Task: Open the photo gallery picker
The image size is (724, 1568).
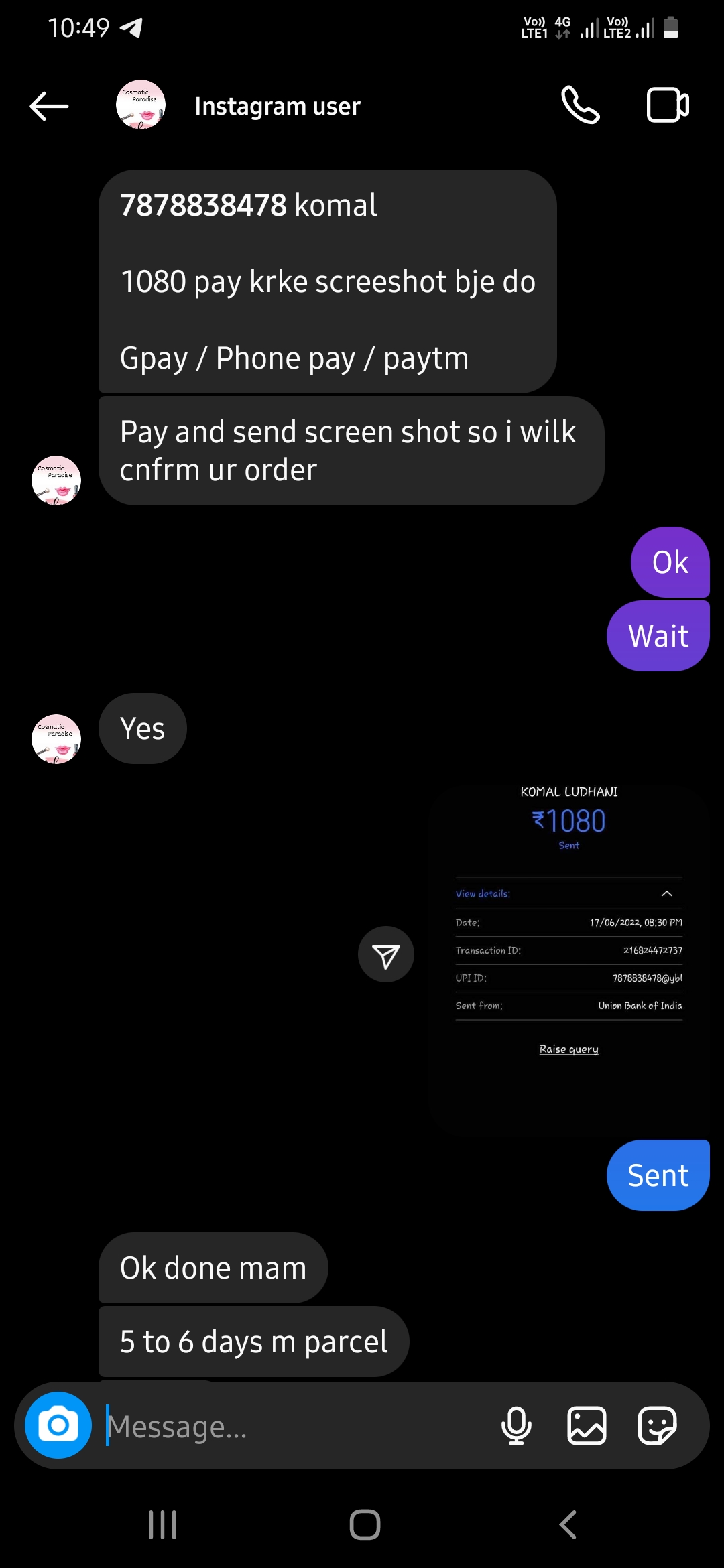Action: pyautogui.click(x=587, y=1425)
